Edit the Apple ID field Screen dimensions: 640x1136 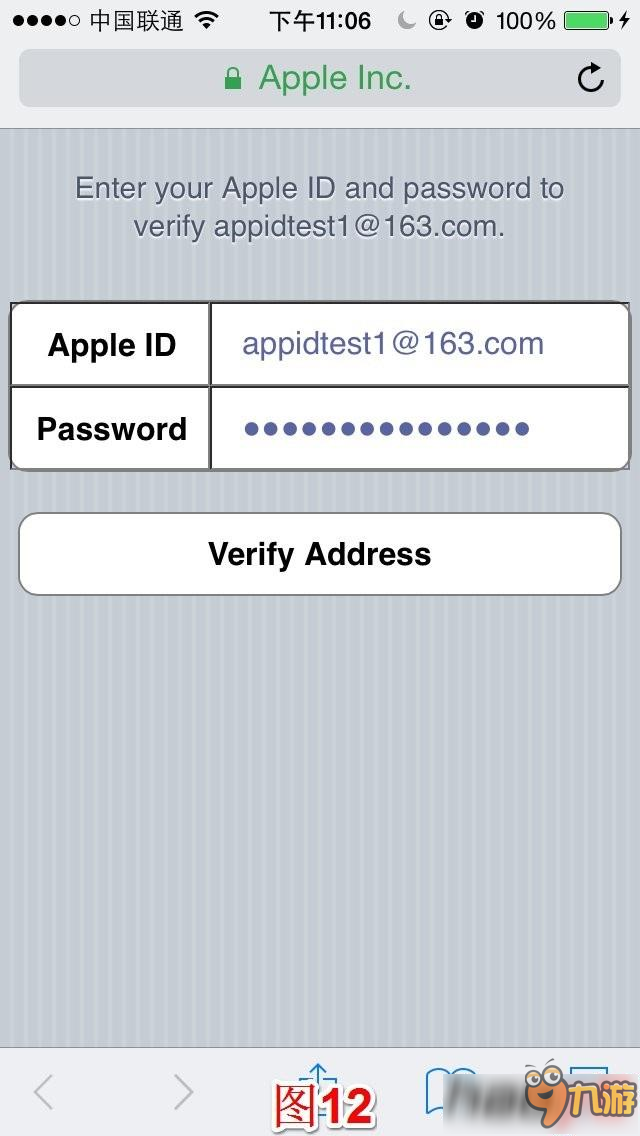[418, 344]
